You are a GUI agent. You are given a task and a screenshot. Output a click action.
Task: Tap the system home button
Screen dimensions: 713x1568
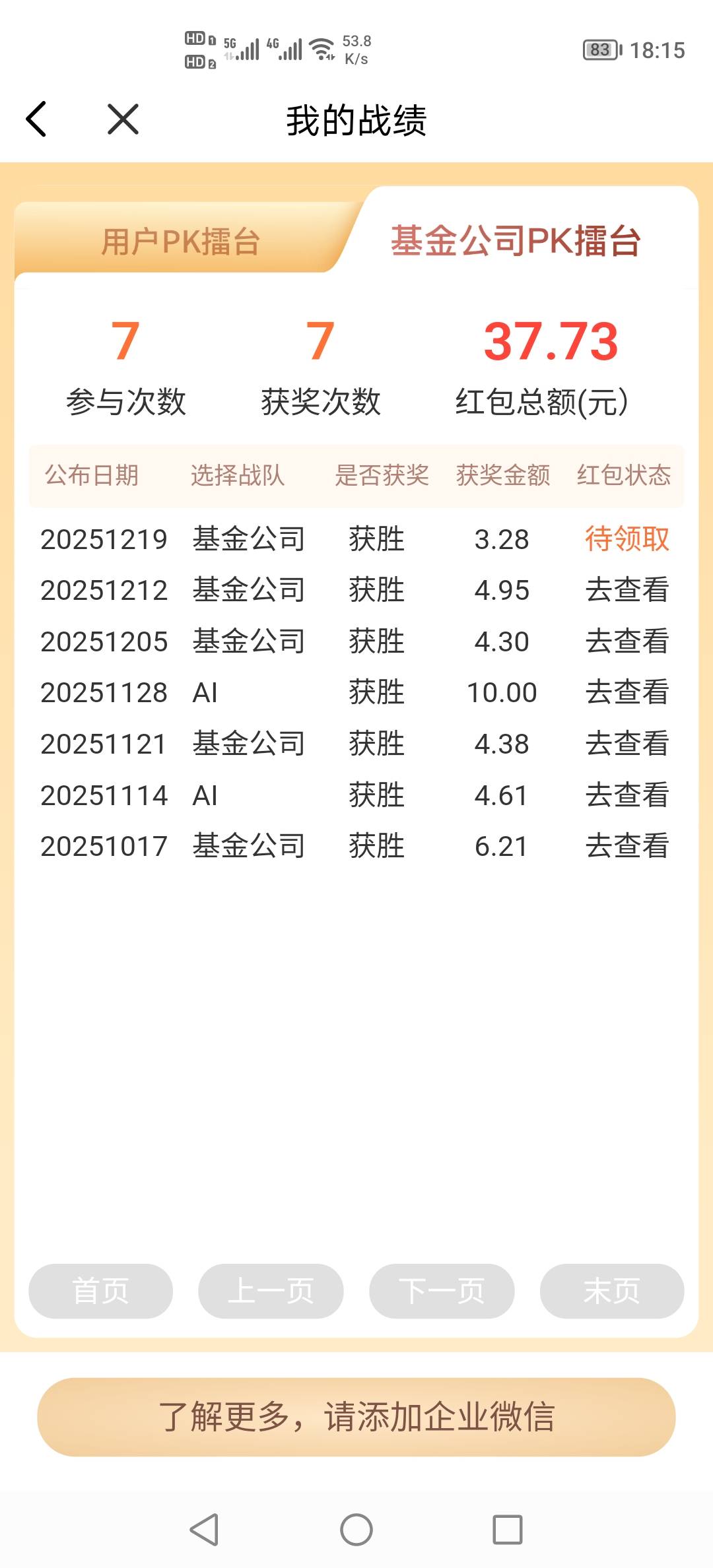point(356,1530)
